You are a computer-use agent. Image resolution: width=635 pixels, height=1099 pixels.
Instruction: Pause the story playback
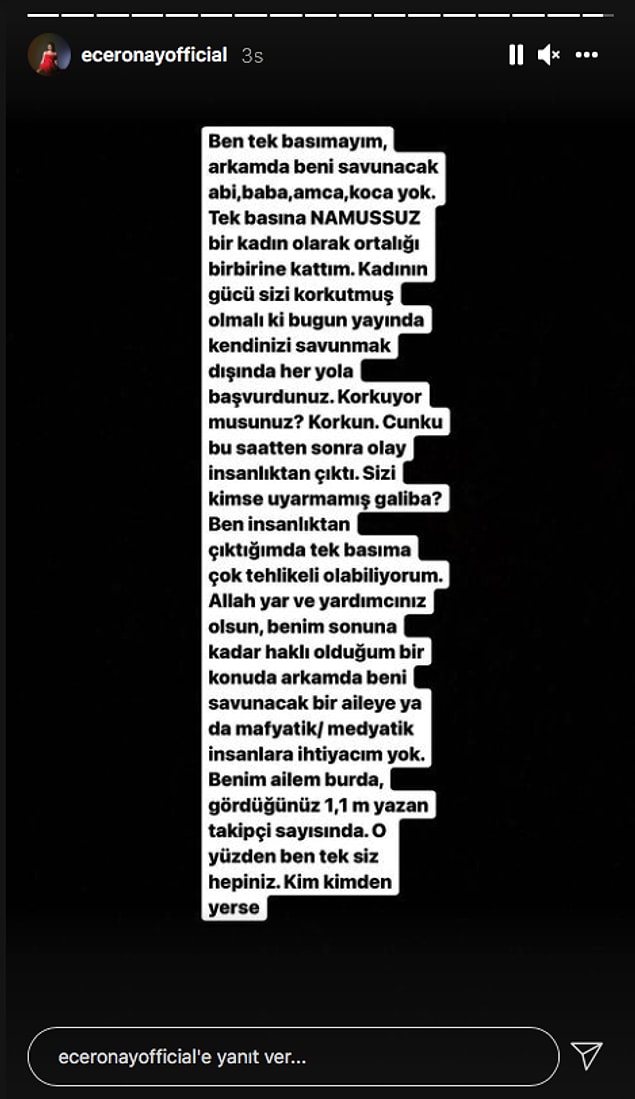(x=516, y=55)
